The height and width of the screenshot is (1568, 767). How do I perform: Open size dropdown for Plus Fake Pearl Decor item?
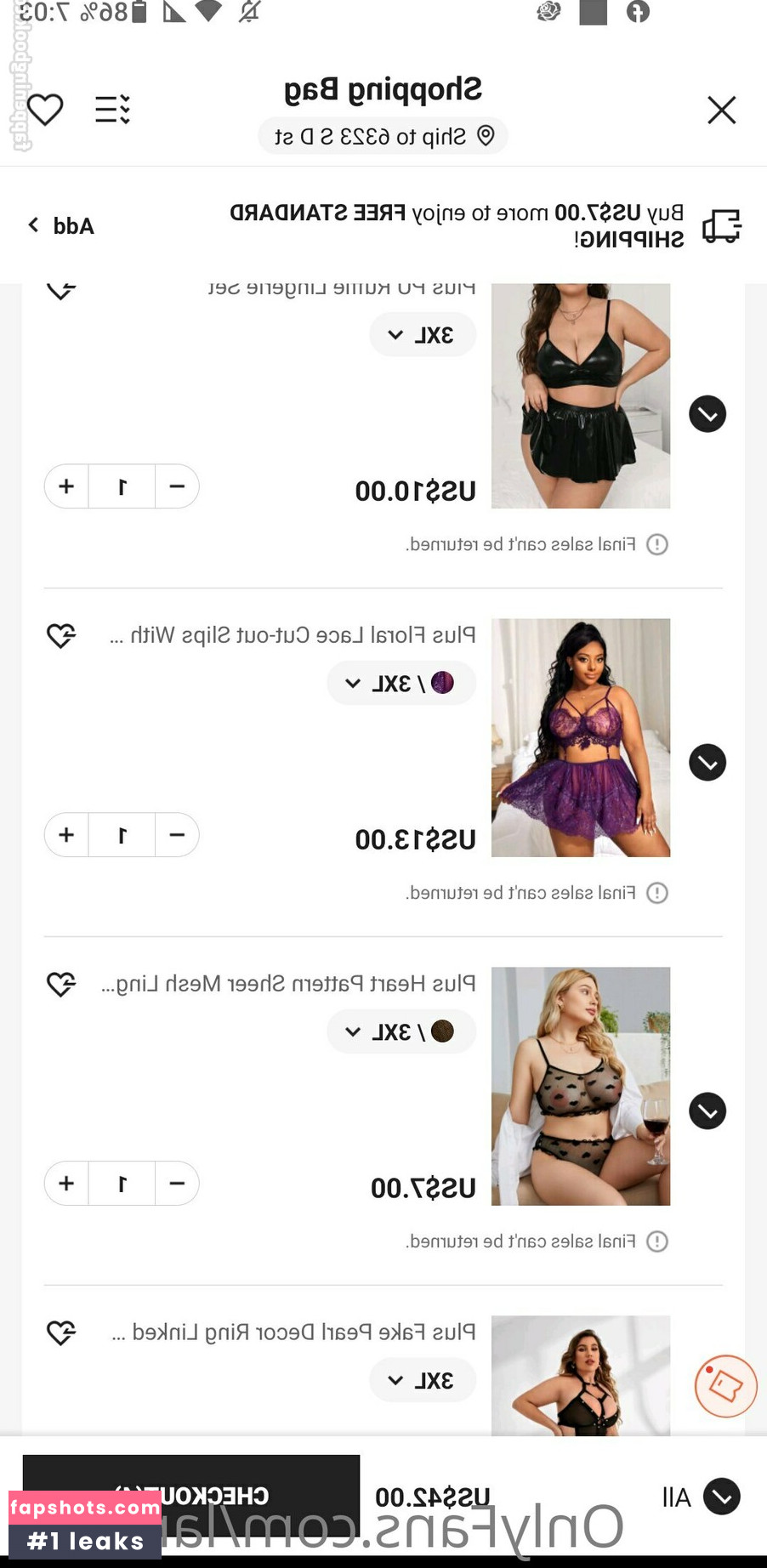pos(423,1380)
